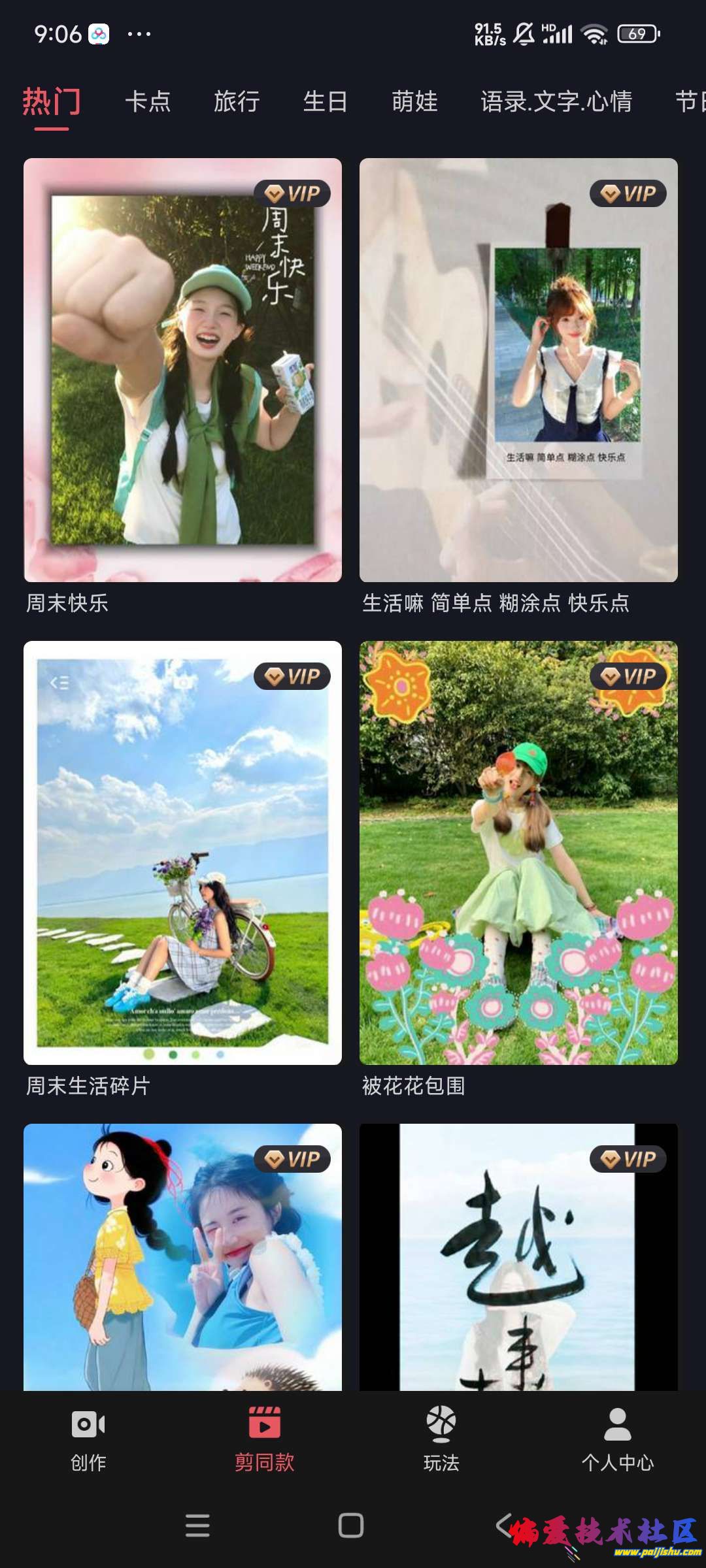
Task: Open the recent apps menu button
Action: click(x=197, y=1526)
